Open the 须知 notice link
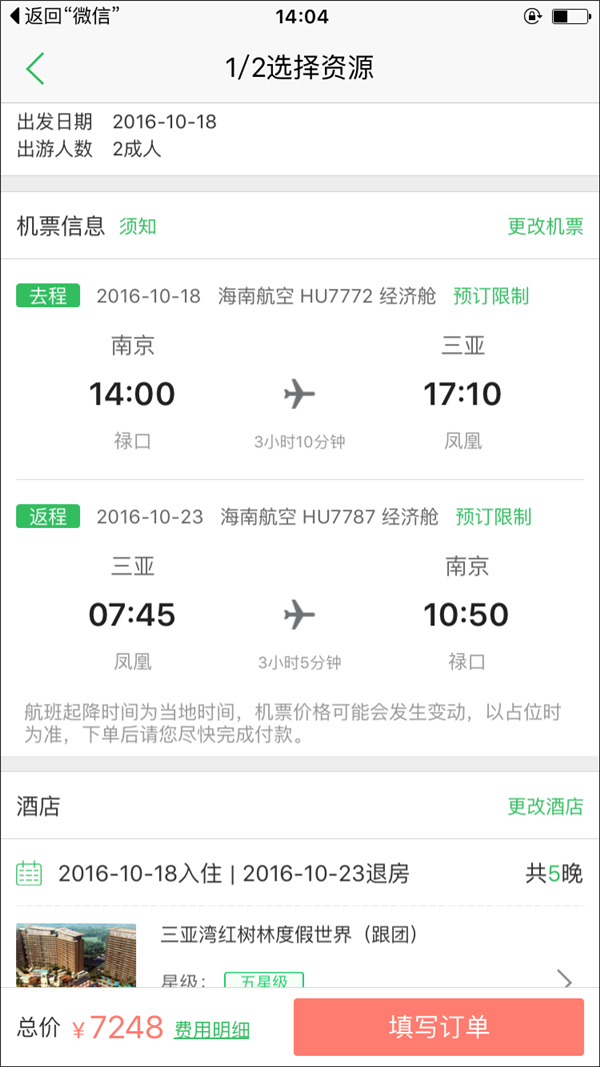This screenshot has width=600, height=1067. click(x=138, y=226)
